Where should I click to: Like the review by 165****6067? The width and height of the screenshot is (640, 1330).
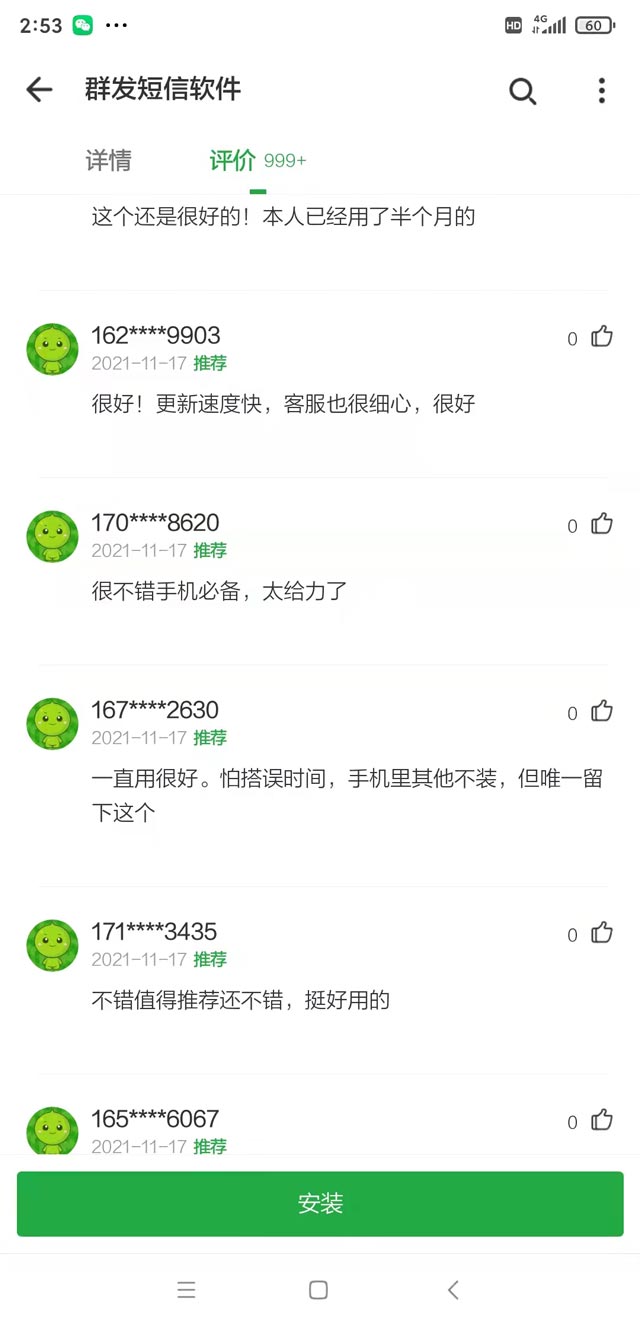601,1120
